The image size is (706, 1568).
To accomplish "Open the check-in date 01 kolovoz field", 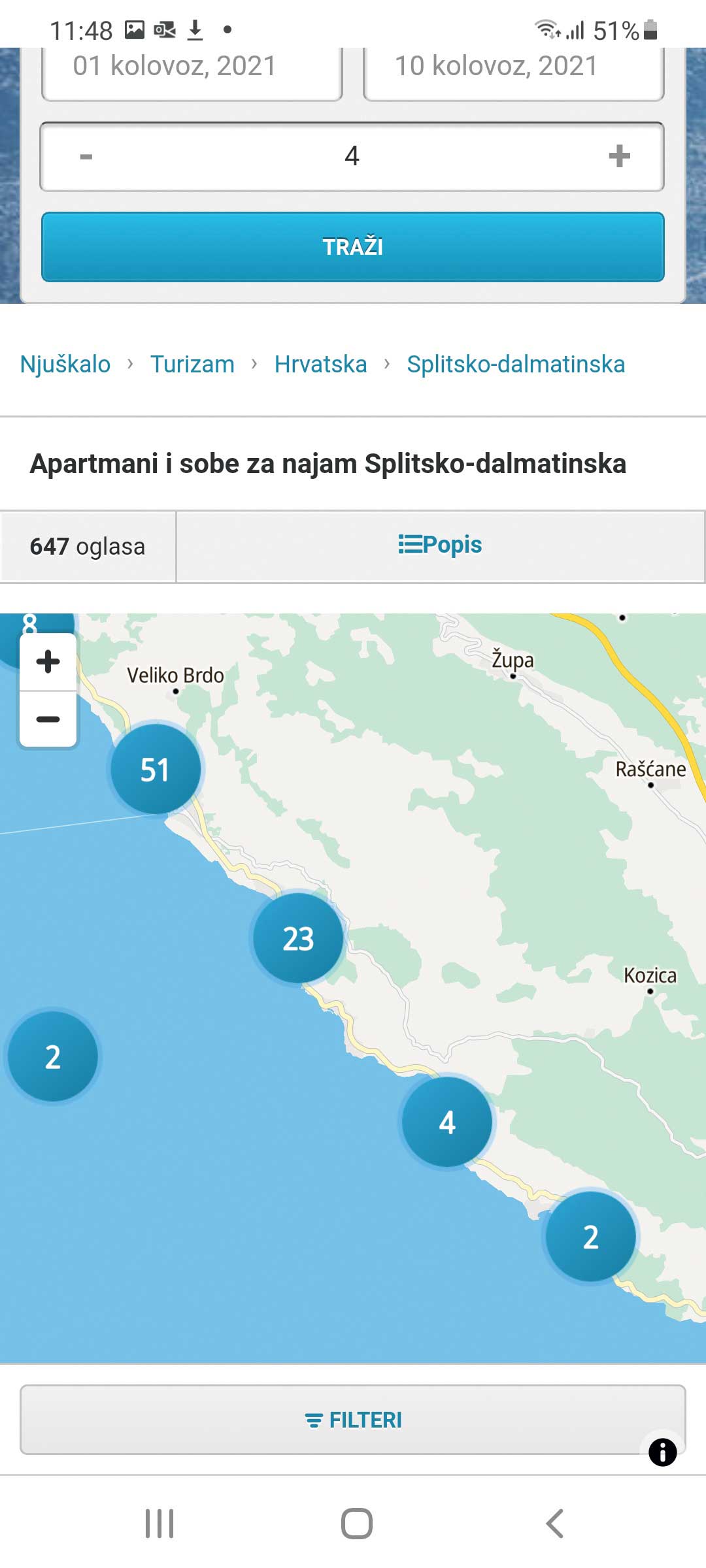I will click(192, 72).
